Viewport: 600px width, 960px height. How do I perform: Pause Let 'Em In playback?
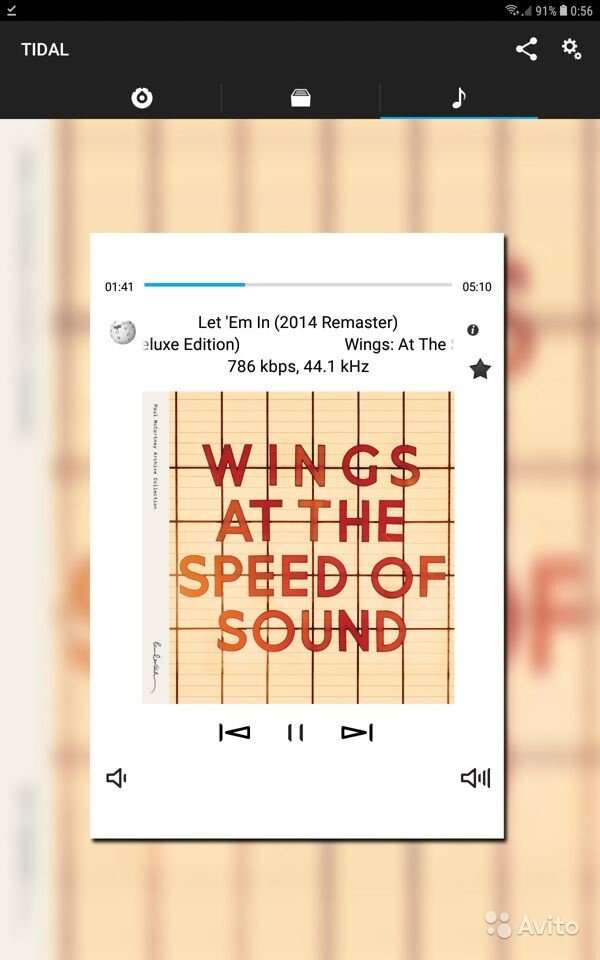[x=296, y=732]
